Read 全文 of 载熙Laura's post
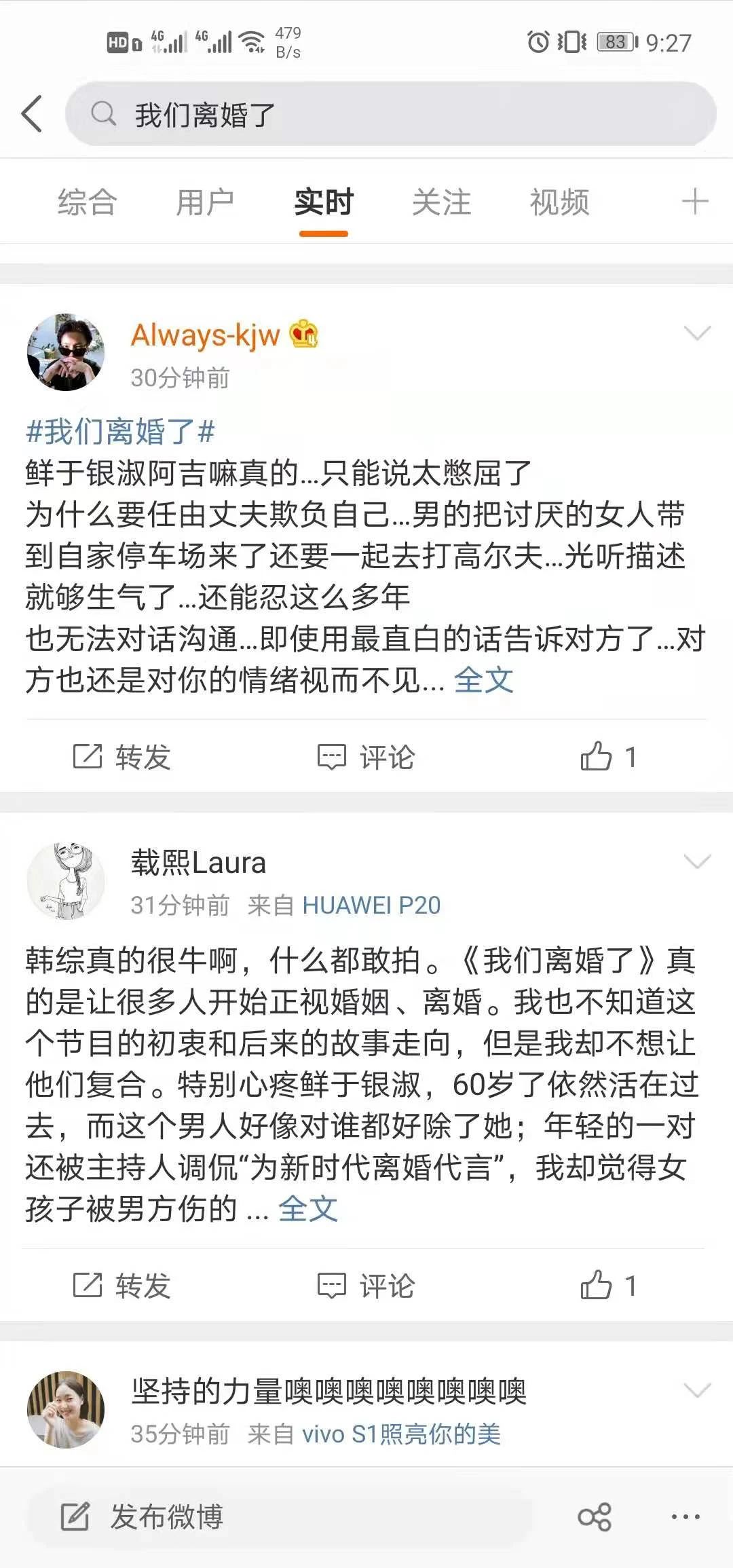Image resolution: width=733 pixels, height=1568 pixels. (307, 1208)
